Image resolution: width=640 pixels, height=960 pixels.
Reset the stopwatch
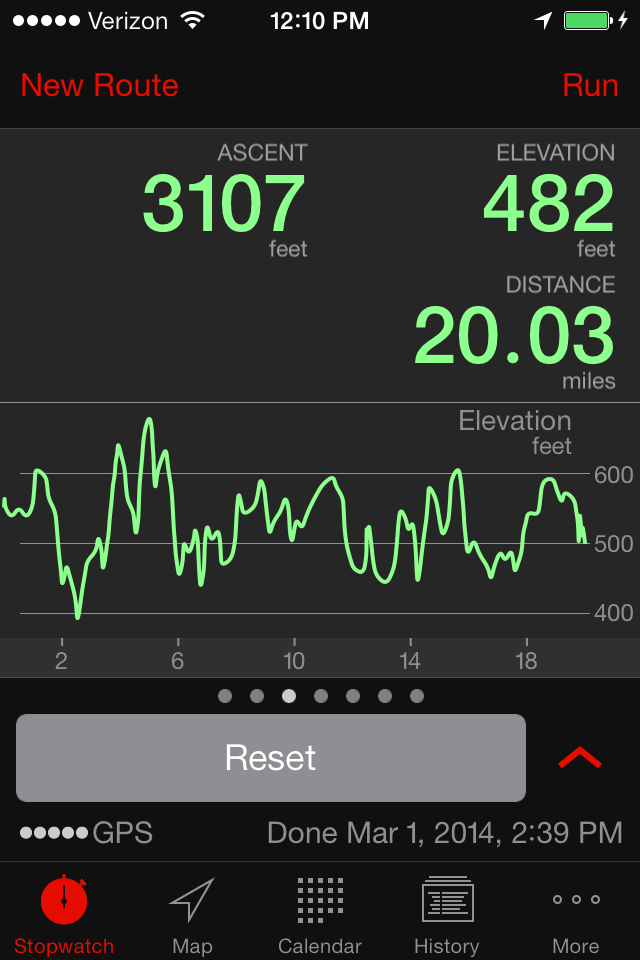click(x=271, y=758)
